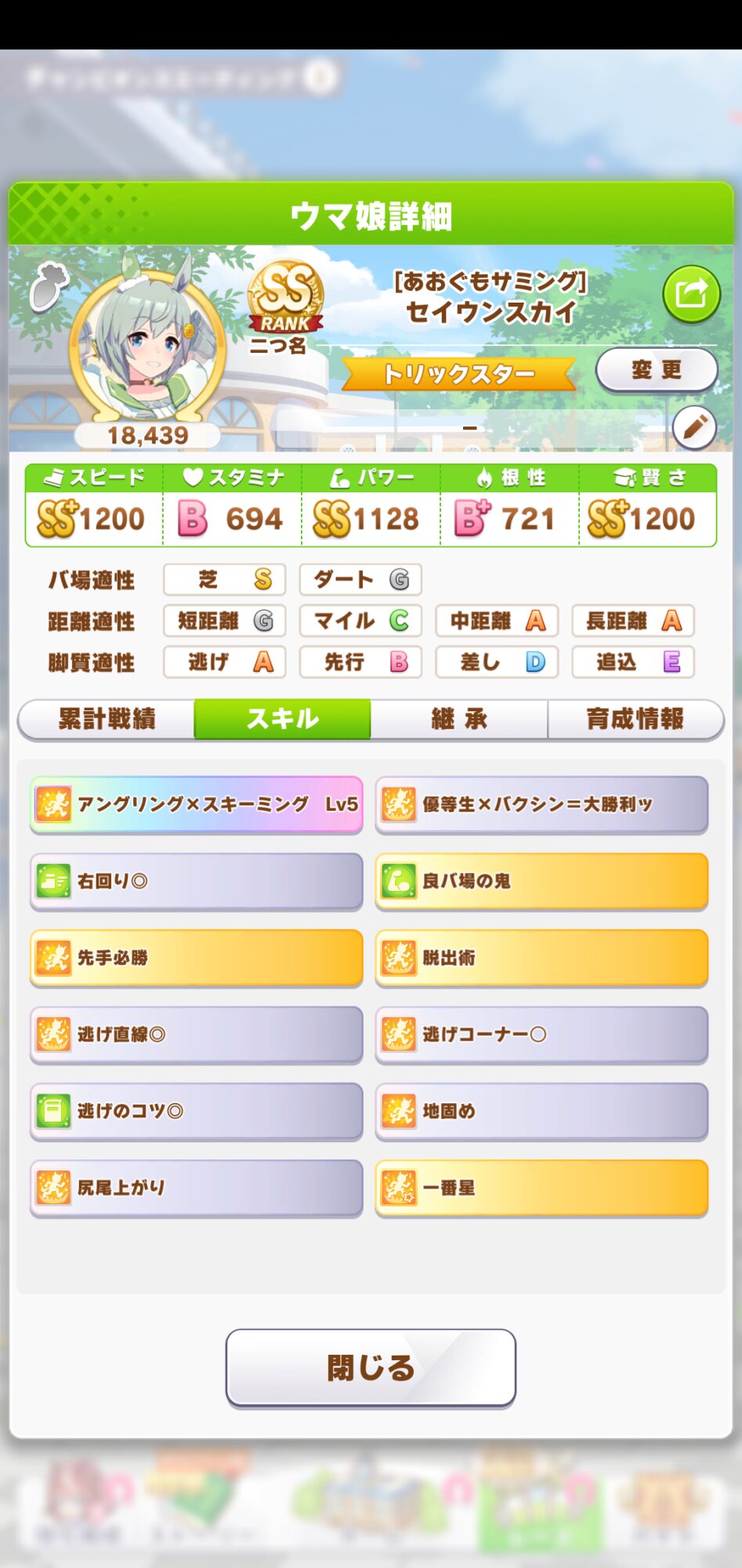The height and width of the screenshot is (1568, 742).
Task: Open the 継承 tab
Action: (459, 719)
